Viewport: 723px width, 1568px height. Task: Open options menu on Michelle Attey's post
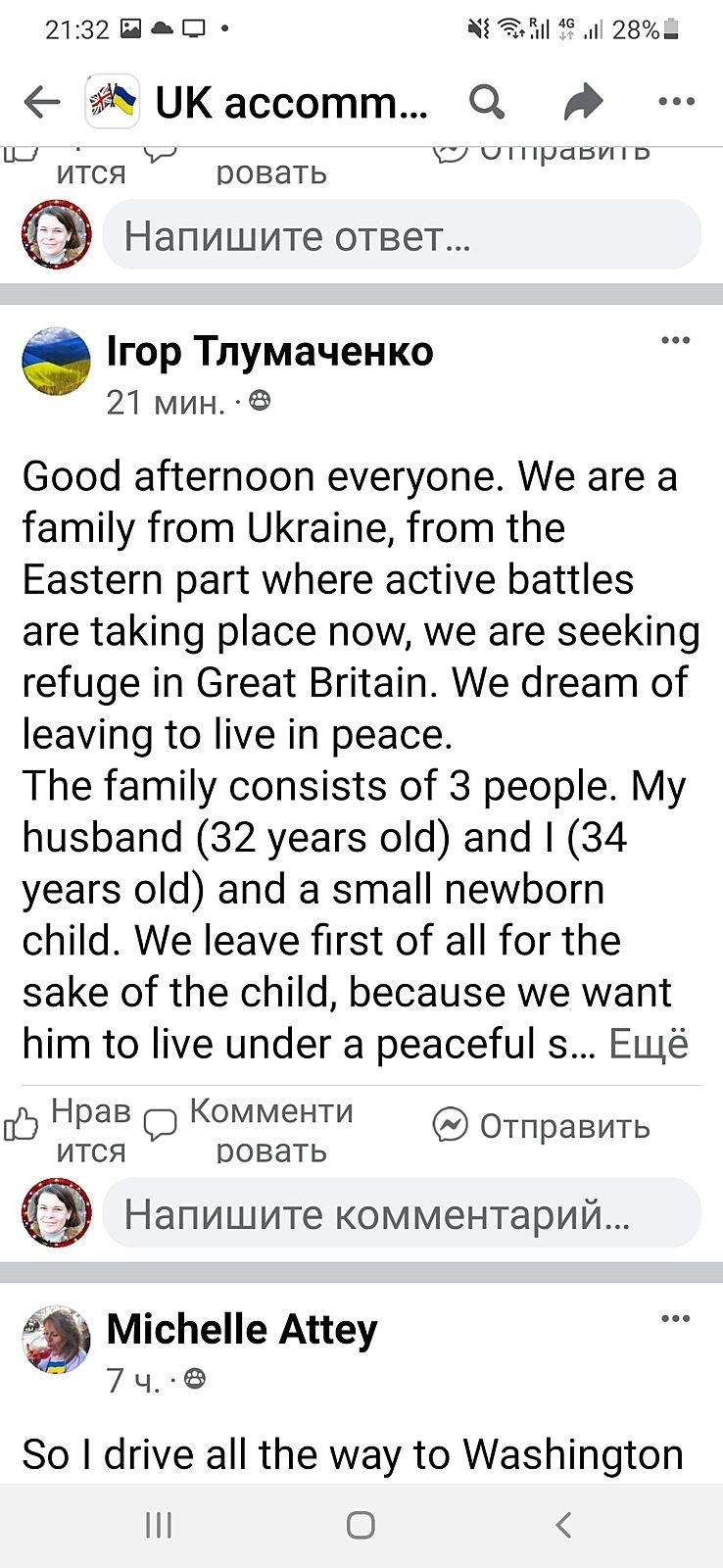[676, 1318]
